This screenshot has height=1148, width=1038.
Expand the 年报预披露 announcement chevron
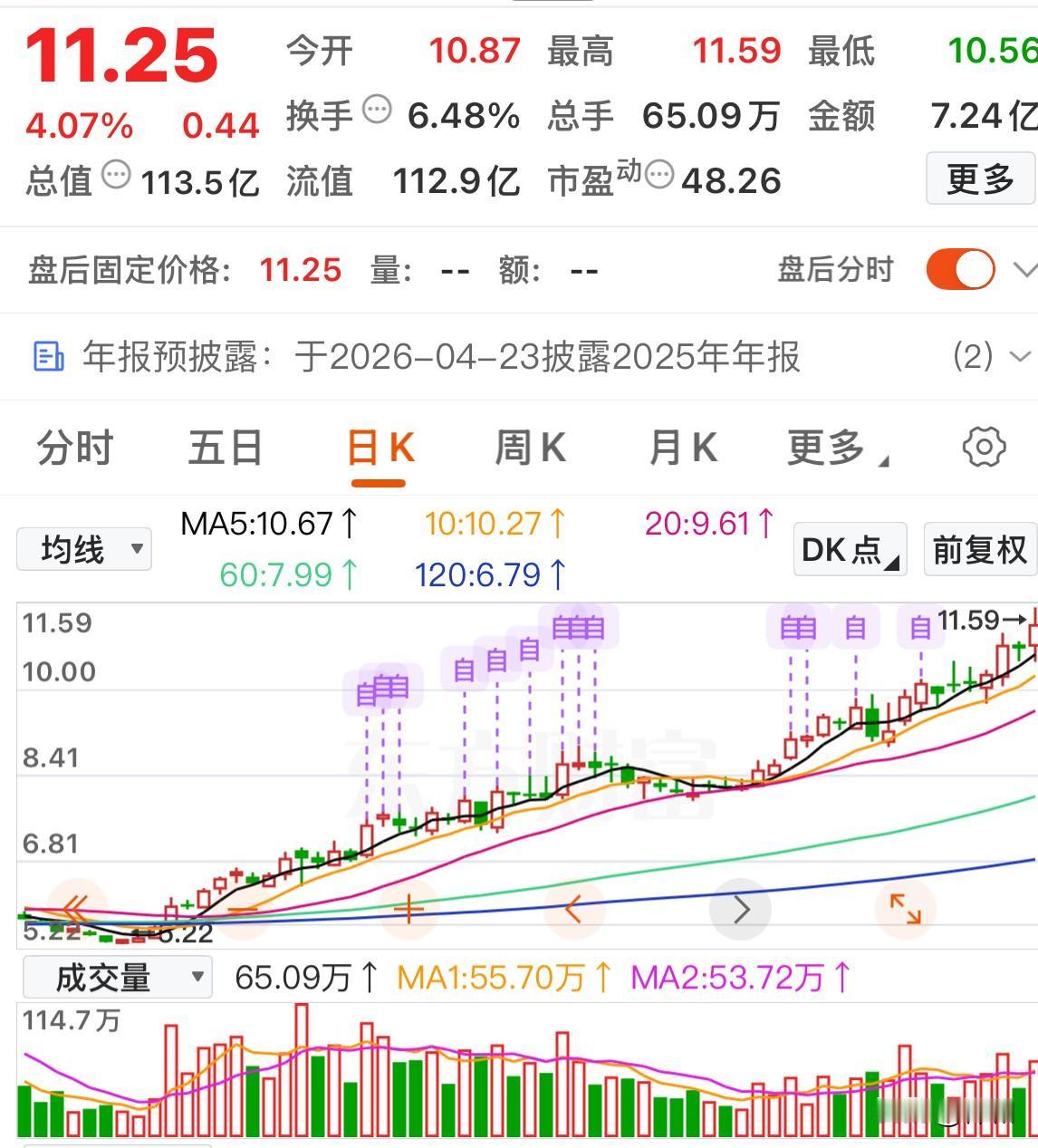click(x=1017, y=357)
